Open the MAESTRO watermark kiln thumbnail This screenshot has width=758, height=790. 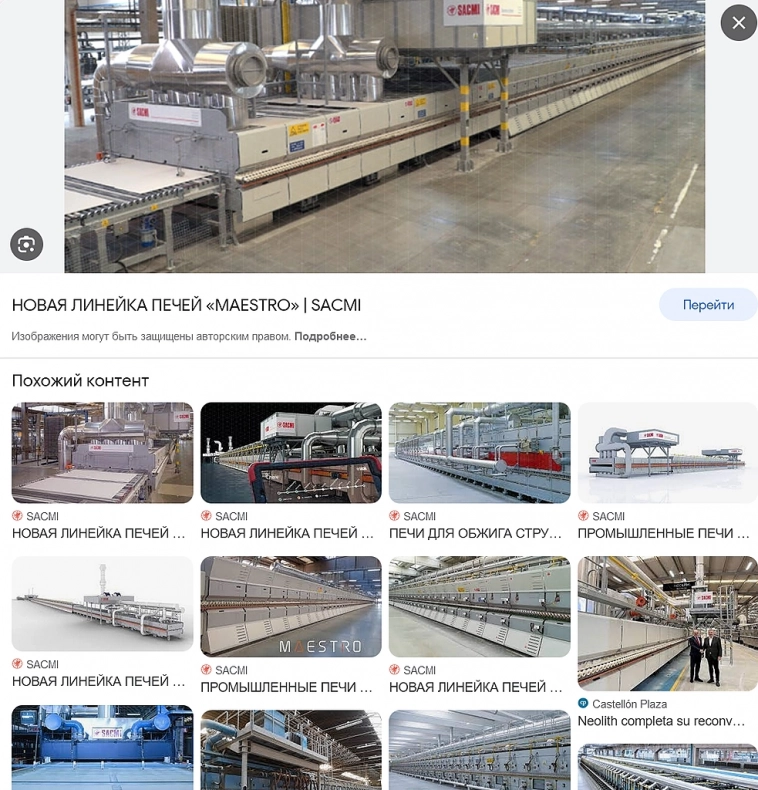tap(291, 606)
